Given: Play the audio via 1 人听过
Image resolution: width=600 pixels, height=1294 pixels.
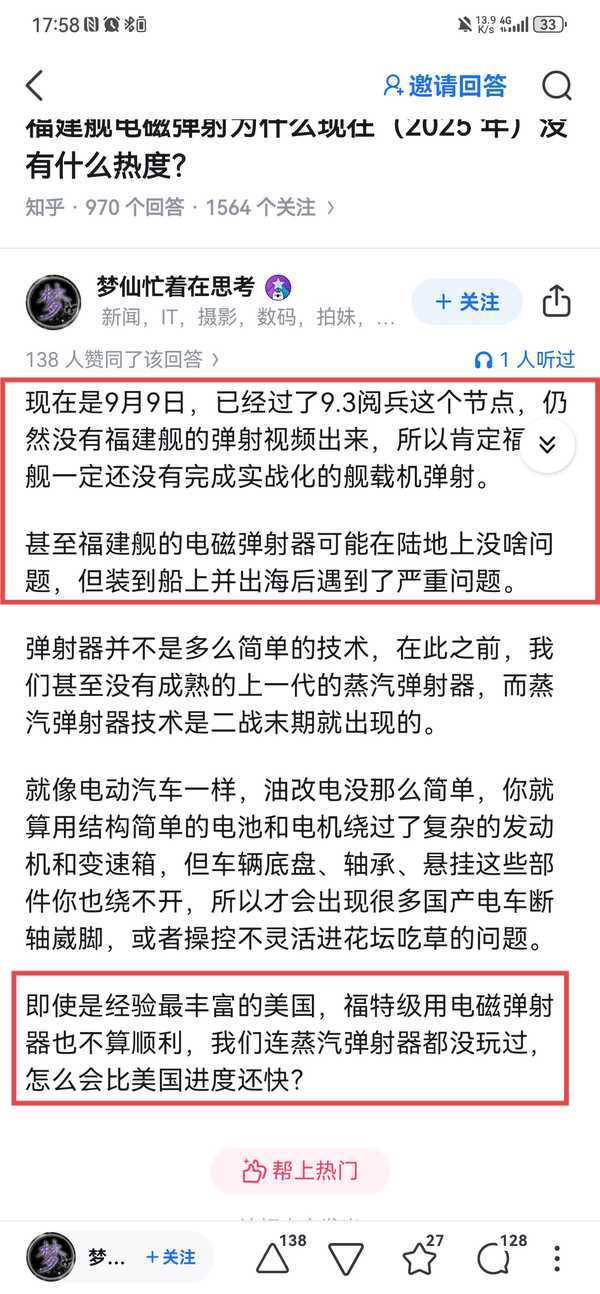Looking at the screenshot, I should (x=525, y=359).
